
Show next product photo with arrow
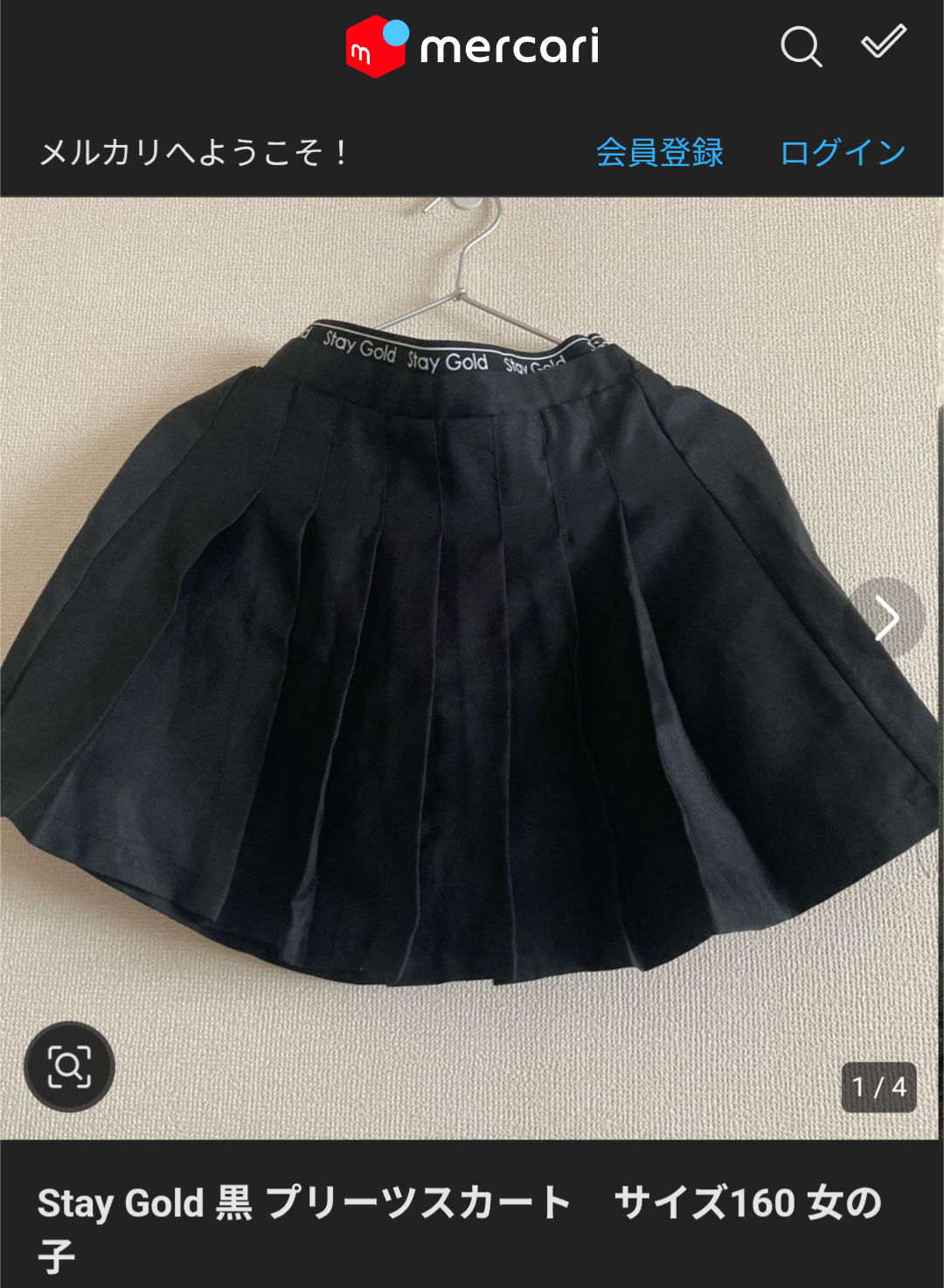click(887, 619)
